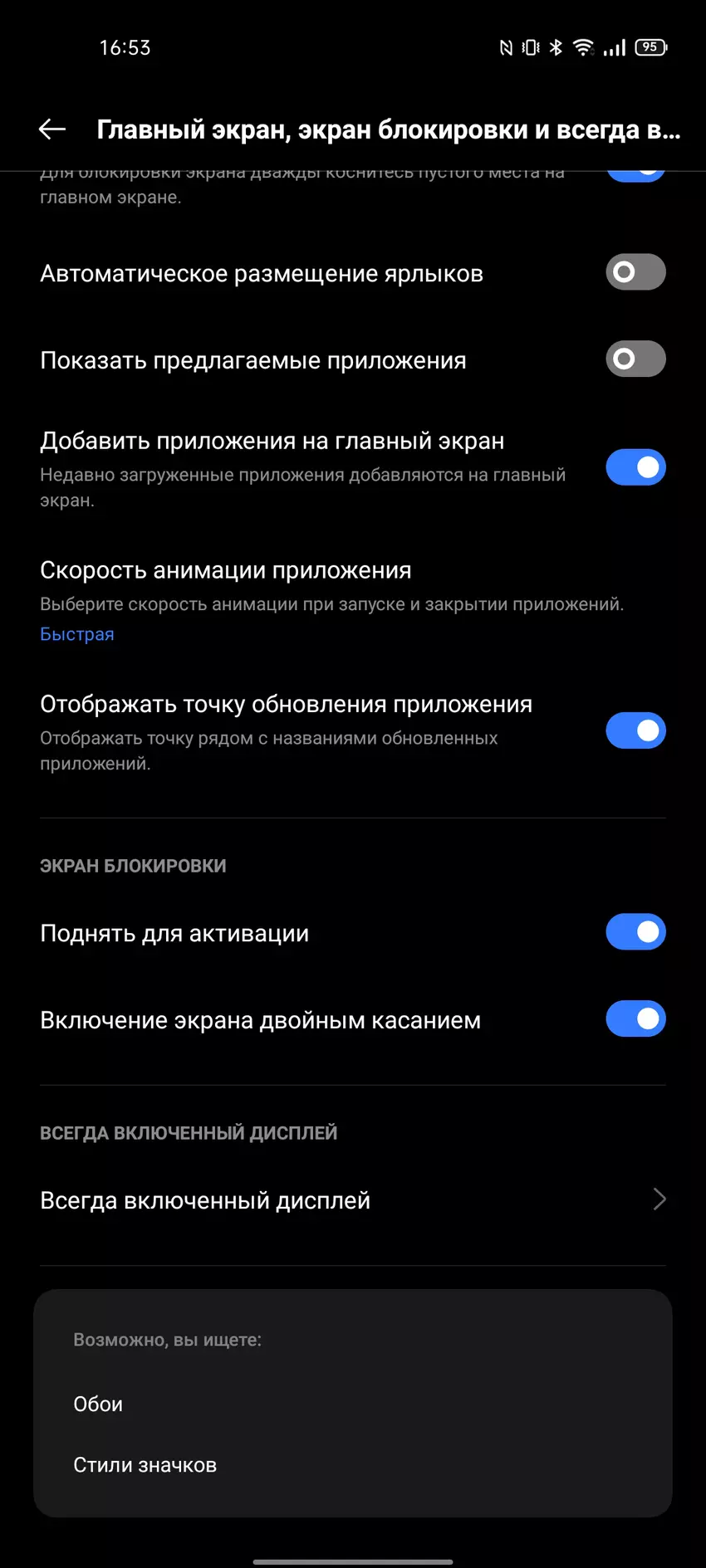Open the suggested Обои option

[x=99, y=1404]
